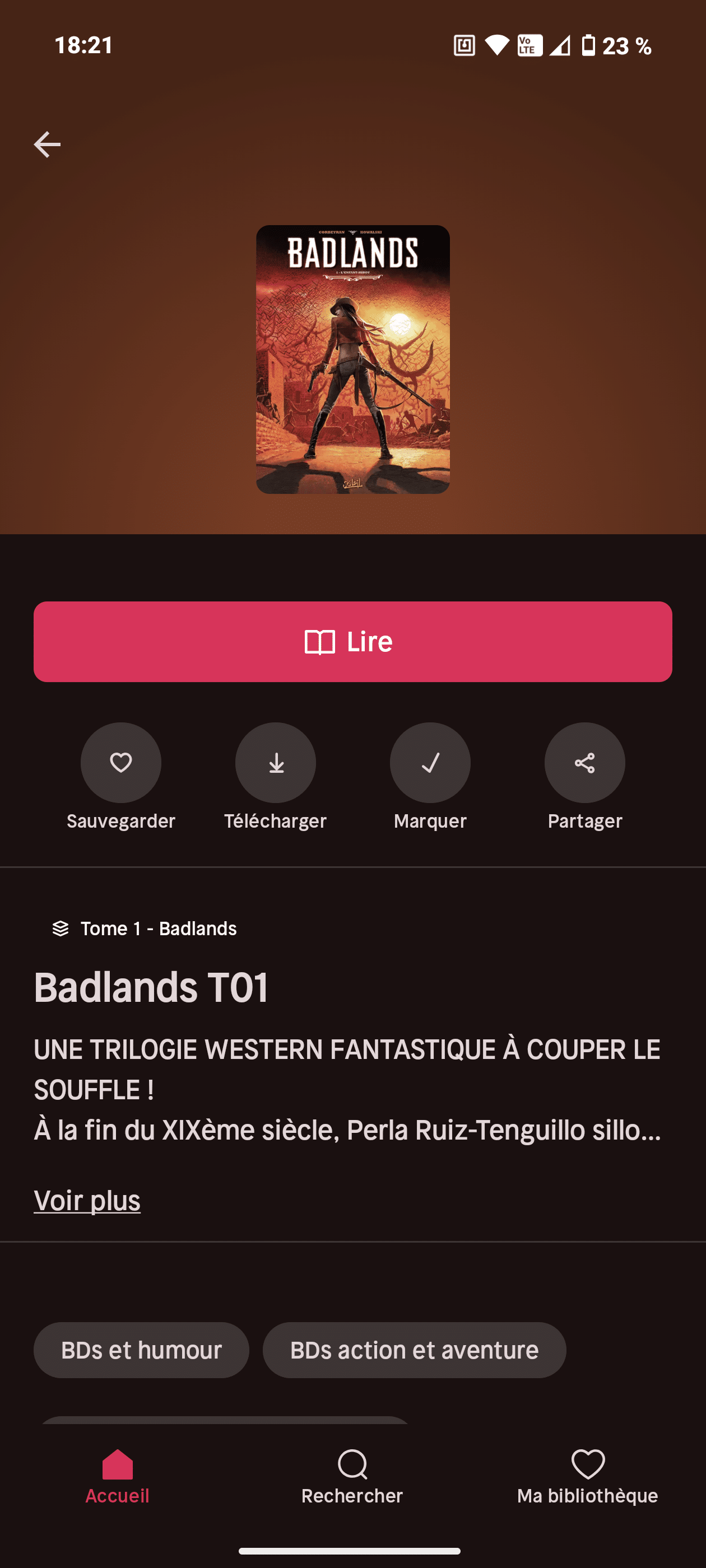Start reading with the Lire button
Screen dimensions: 706x1568
[352, 642]
